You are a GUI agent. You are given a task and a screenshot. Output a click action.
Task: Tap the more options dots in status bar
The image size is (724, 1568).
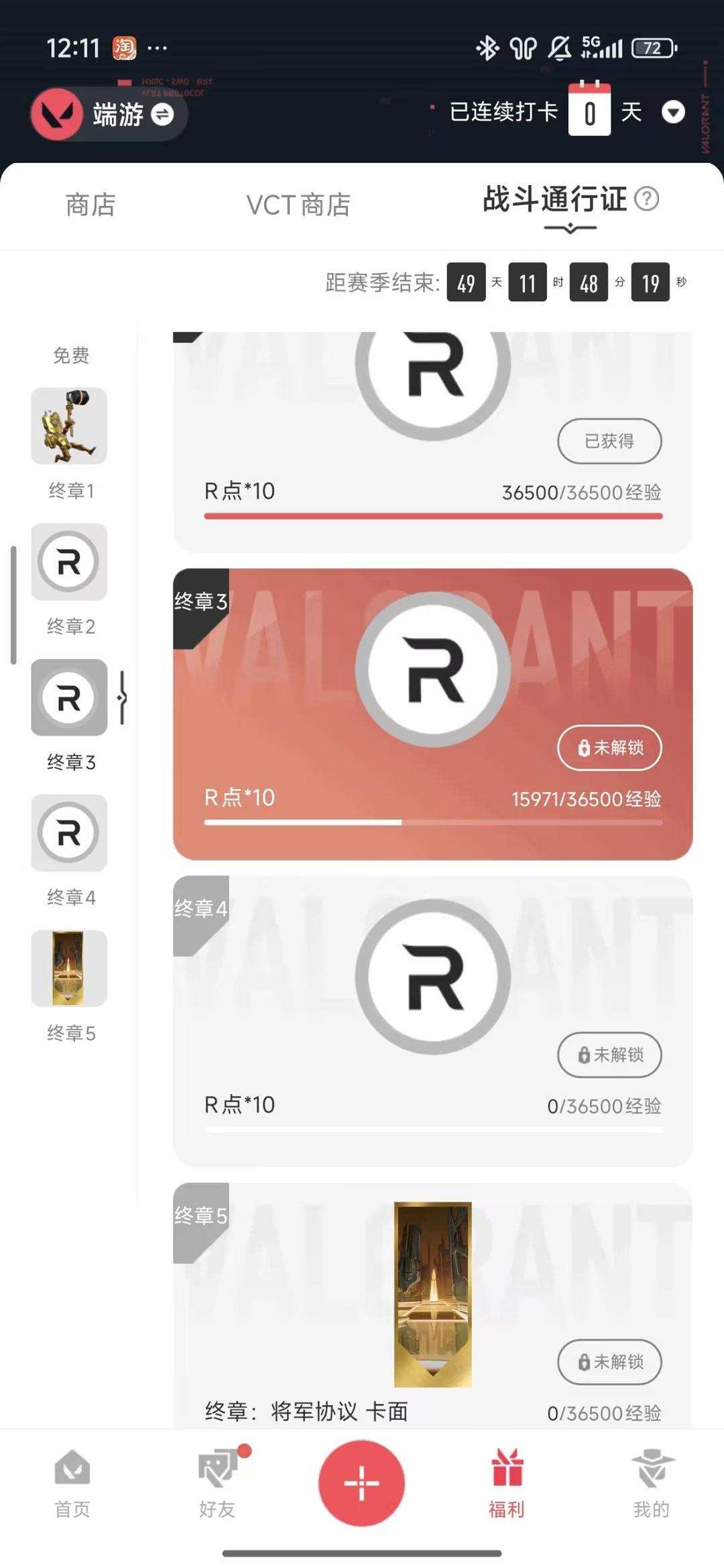tap(157, 47)
